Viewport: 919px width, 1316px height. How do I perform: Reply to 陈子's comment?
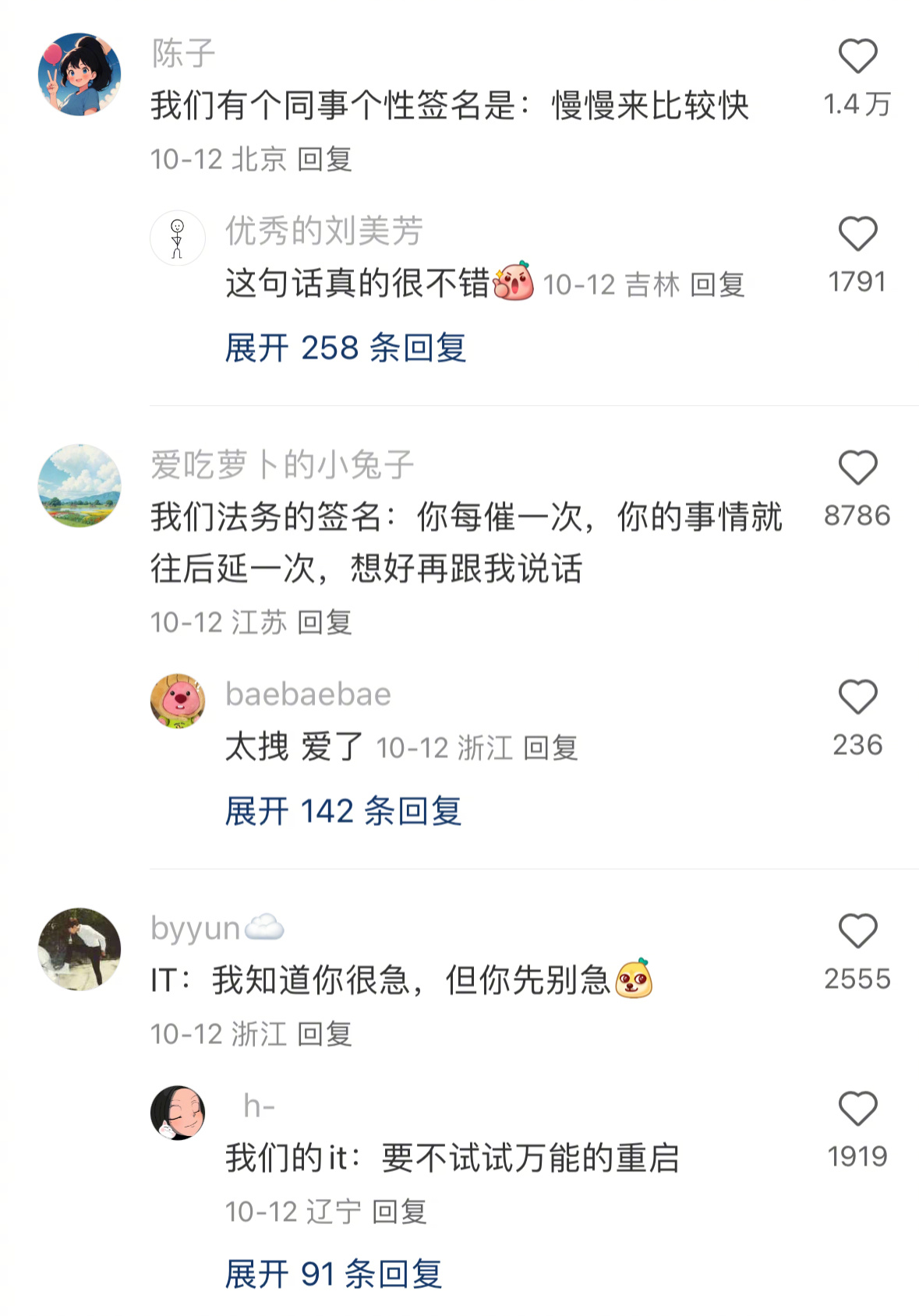[325, 160]
